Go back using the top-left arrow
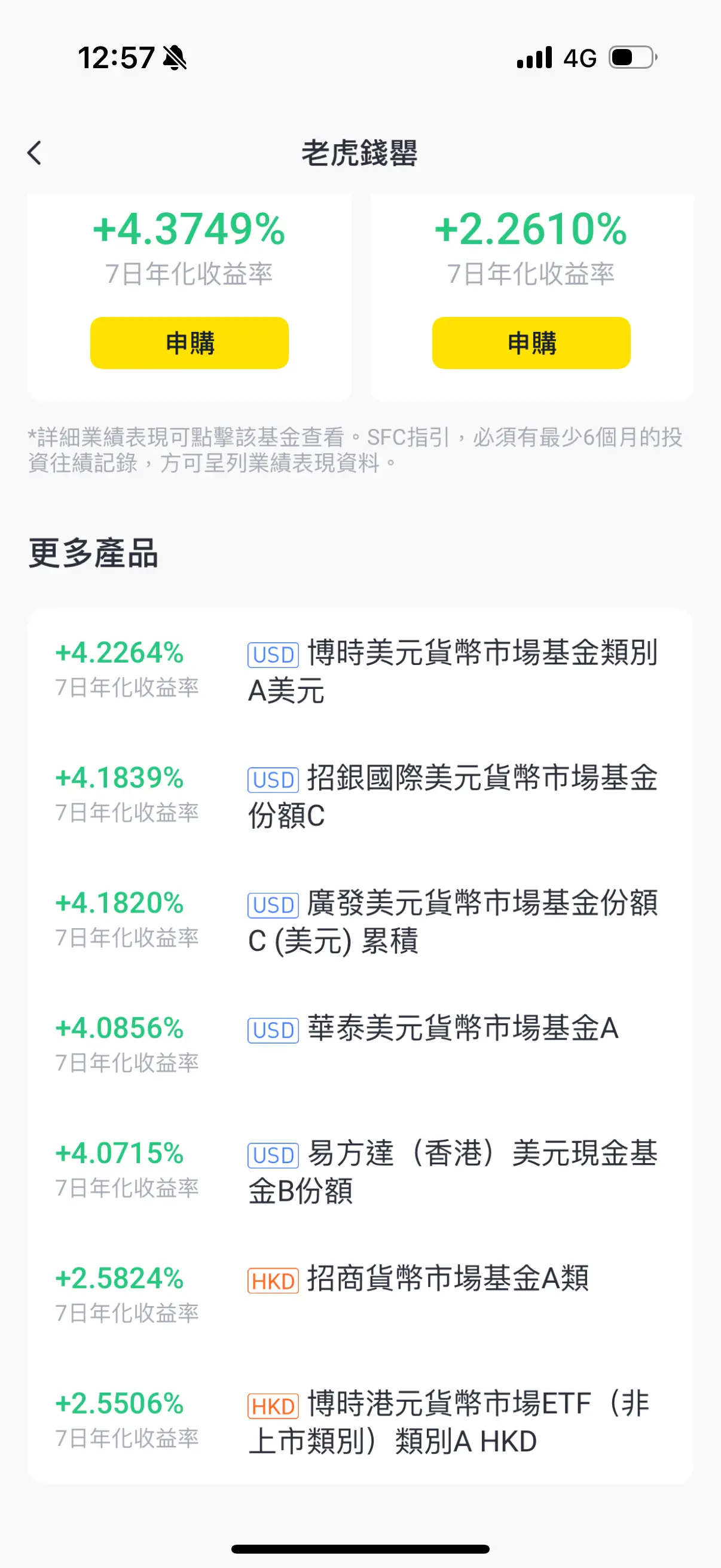Viewport: 721px width, 1568px height. pos(35,152)
